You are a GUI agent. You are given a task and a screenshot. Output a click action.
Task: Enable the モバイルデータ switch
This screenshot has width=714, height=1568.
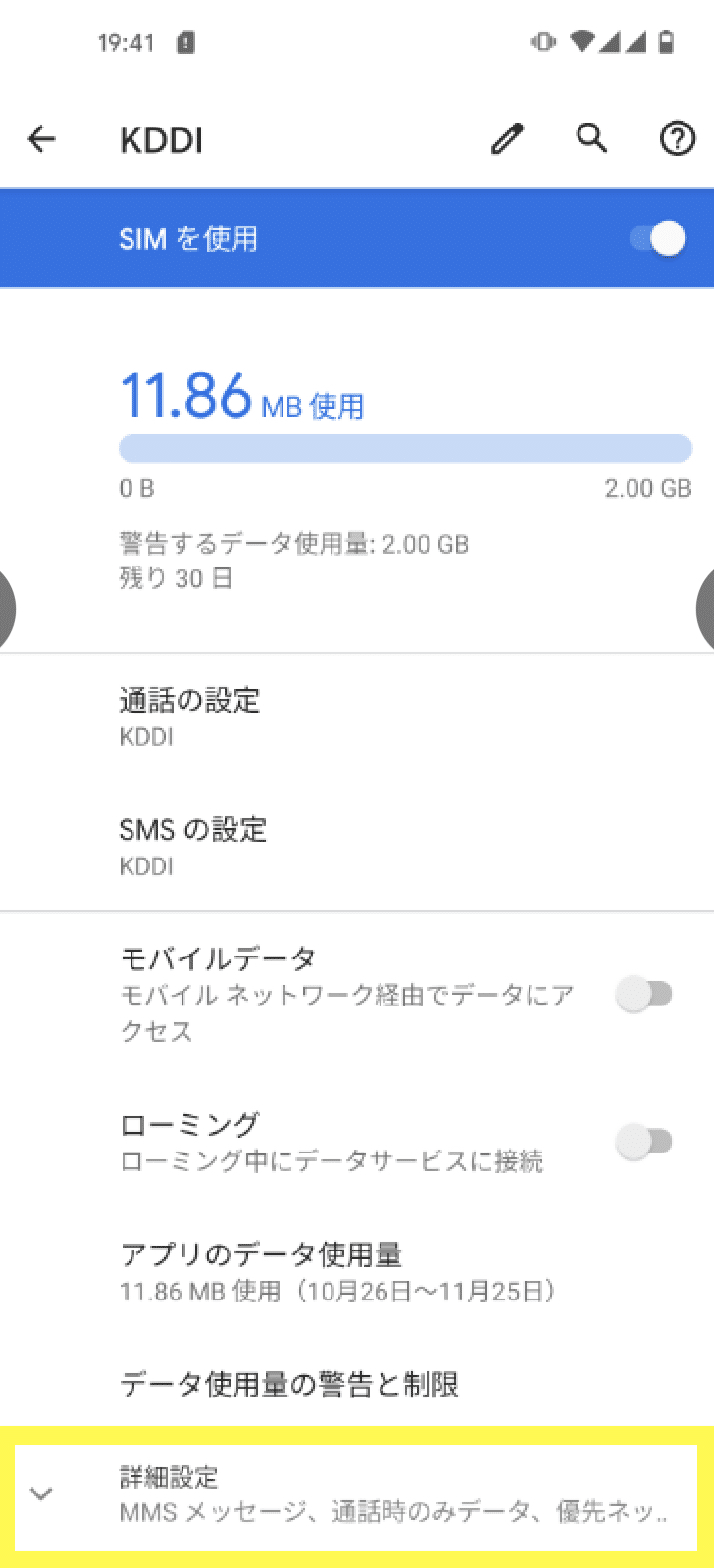tap(644, 994)
